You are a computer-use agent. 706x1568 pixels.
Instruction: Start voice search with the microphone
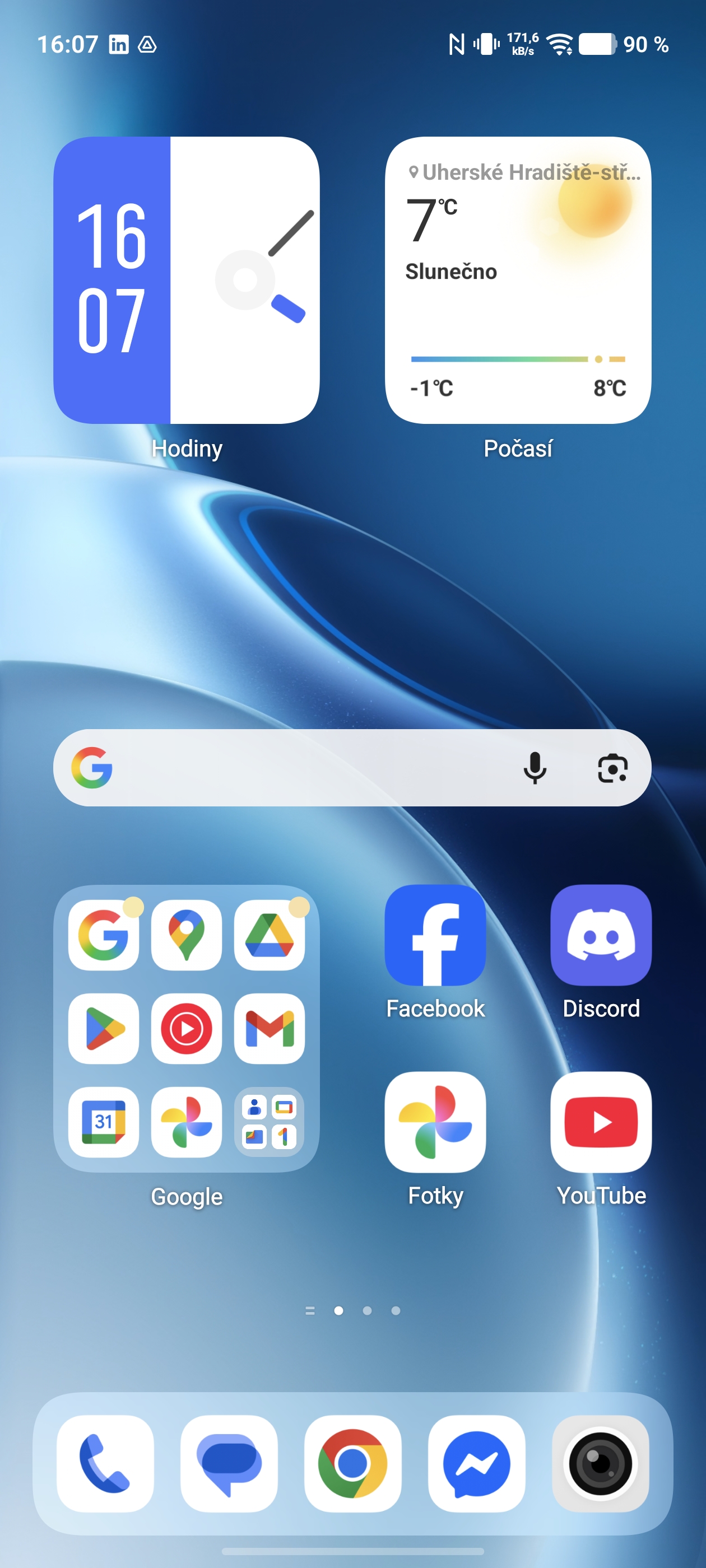point(535,768)
